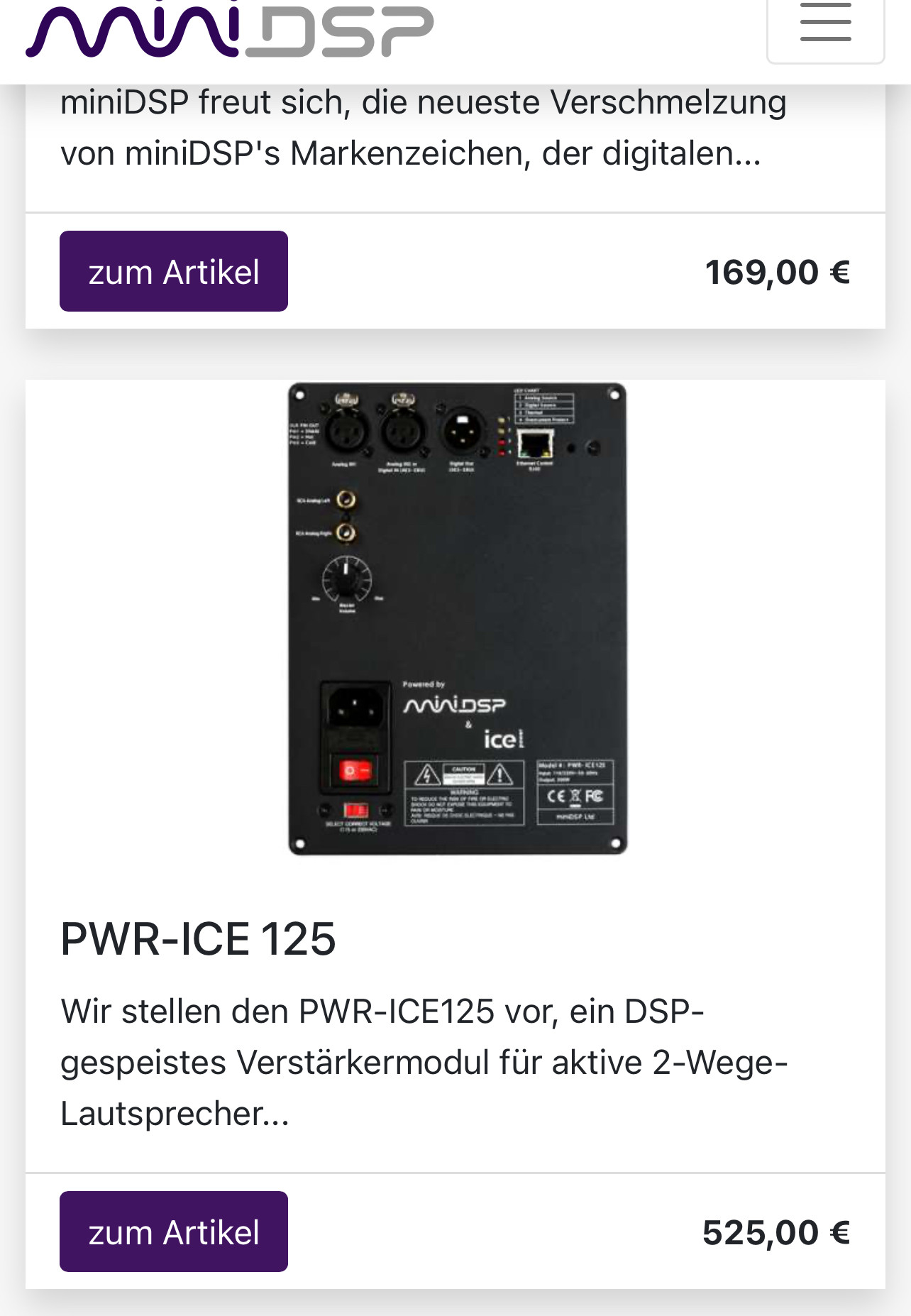The height and width of the screenshot is (1316, 911).
Task: Open the 169,00 € product via zum Artikel
Action: pyautogui.click(x=174, y=272)
